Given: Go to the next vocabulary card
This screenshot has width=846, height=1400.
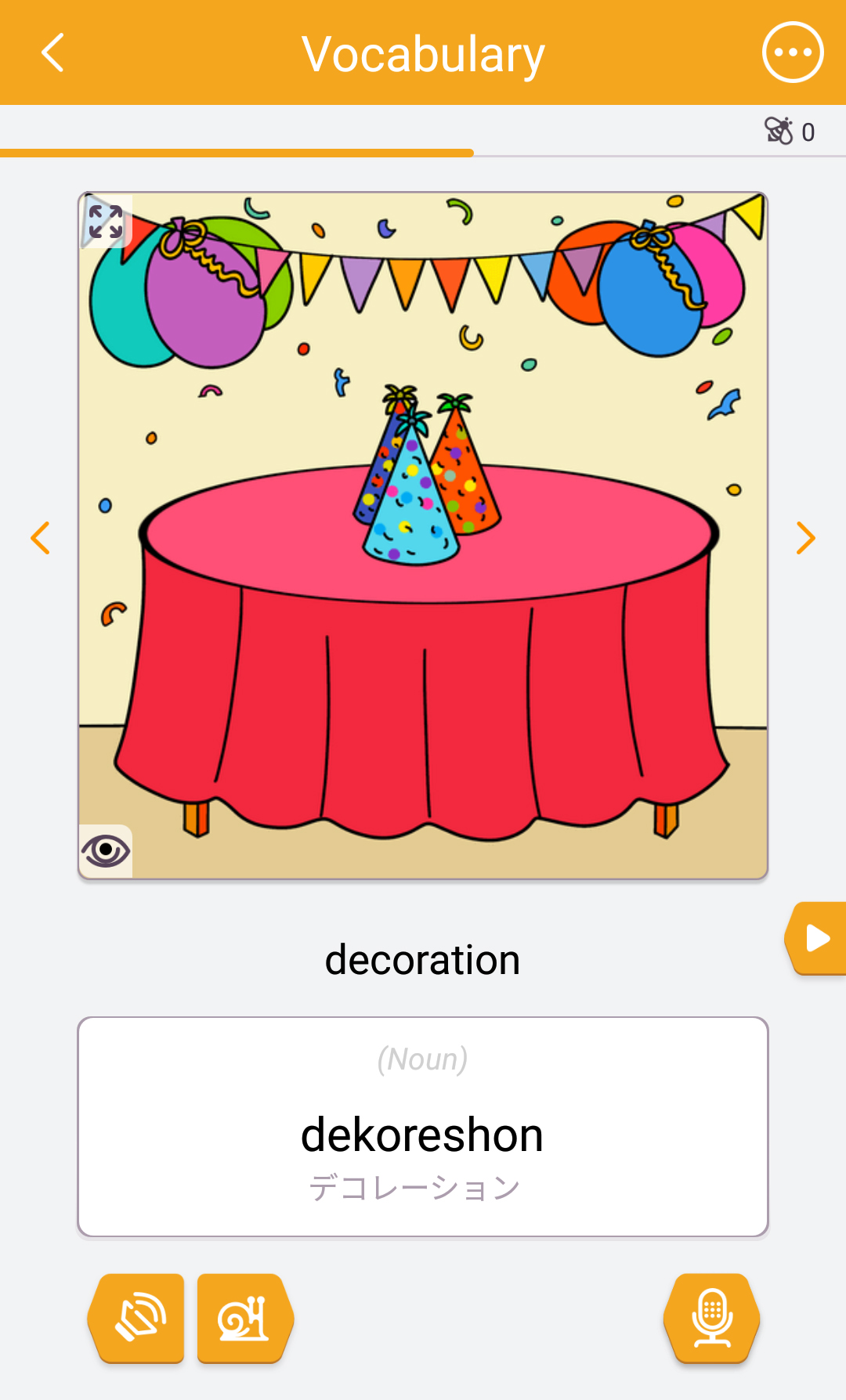Looking at the screenshot, I should (x=806, y=538).
